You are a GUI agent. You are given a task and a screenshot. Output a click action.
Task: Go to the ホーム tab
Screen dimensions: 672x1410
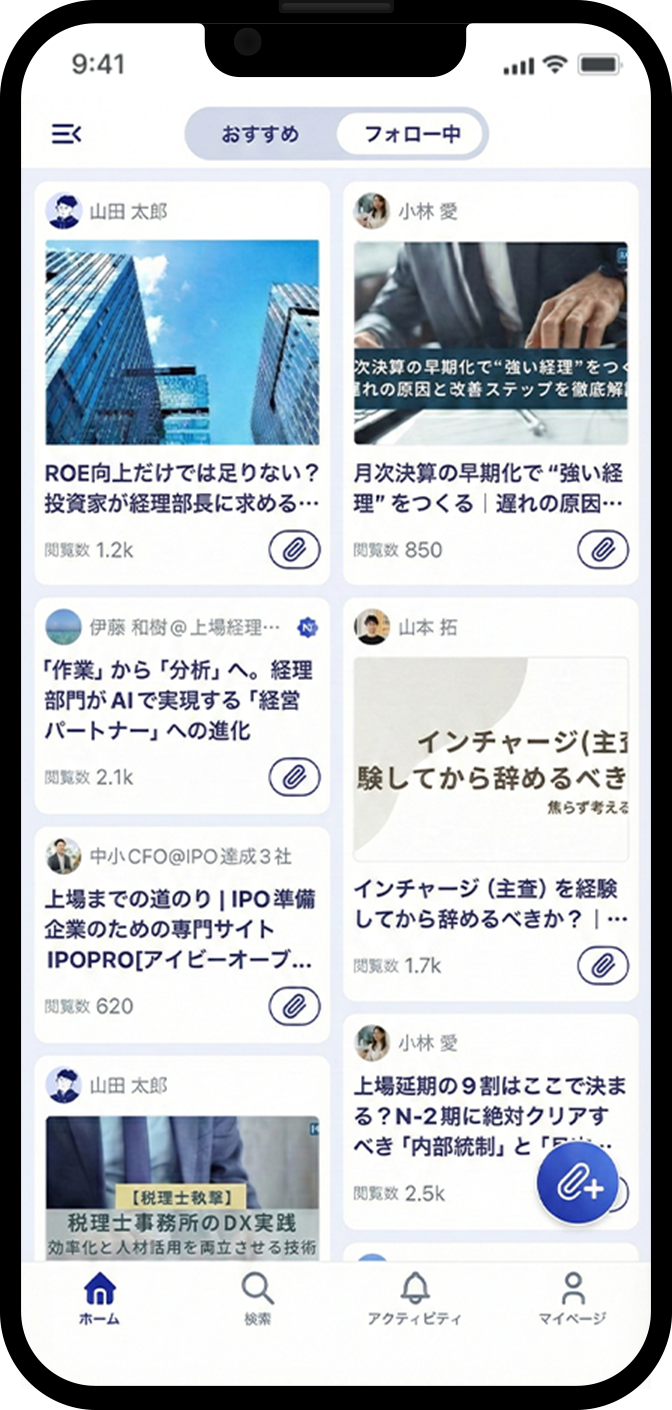click(100, 1298)
